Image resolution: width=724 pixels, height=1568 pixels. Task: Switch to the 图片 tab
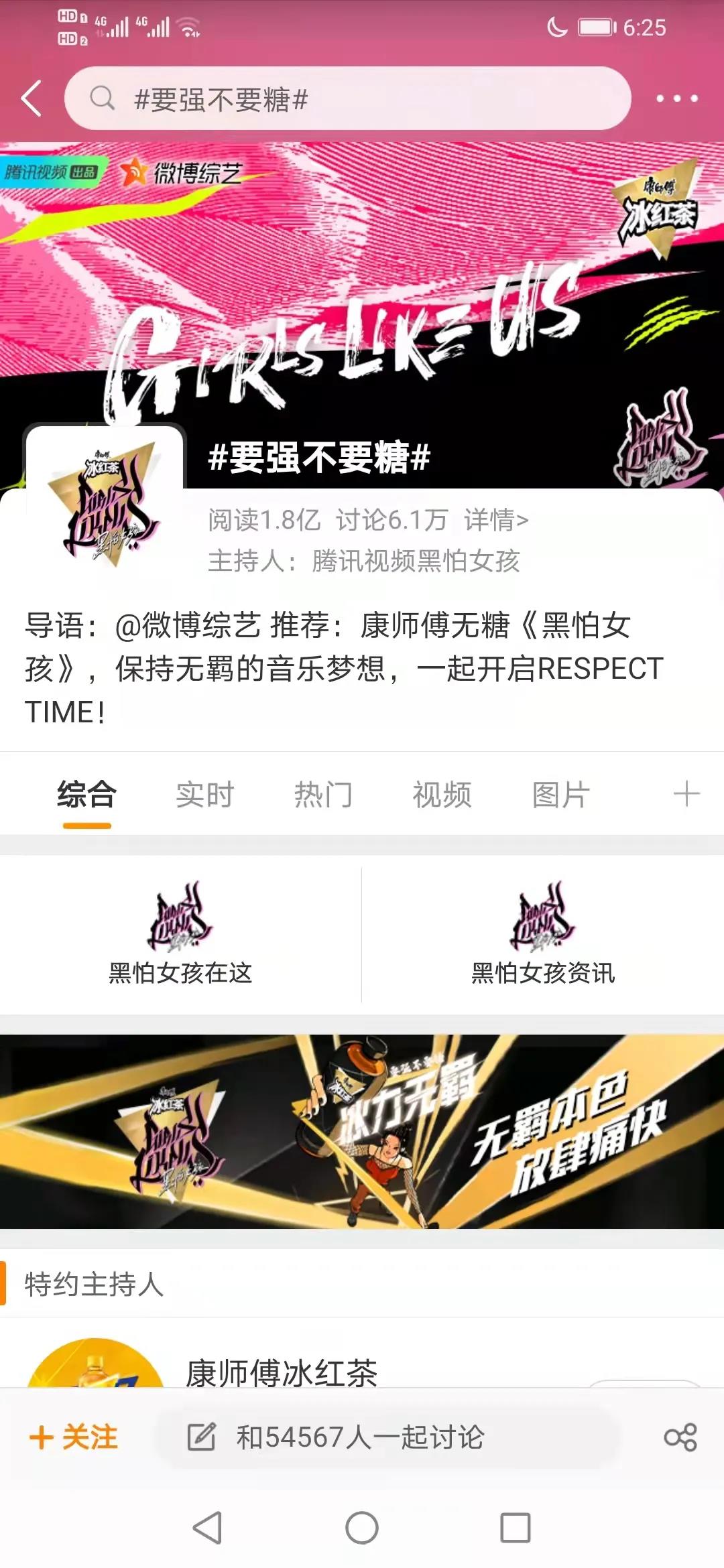[560, 795]
